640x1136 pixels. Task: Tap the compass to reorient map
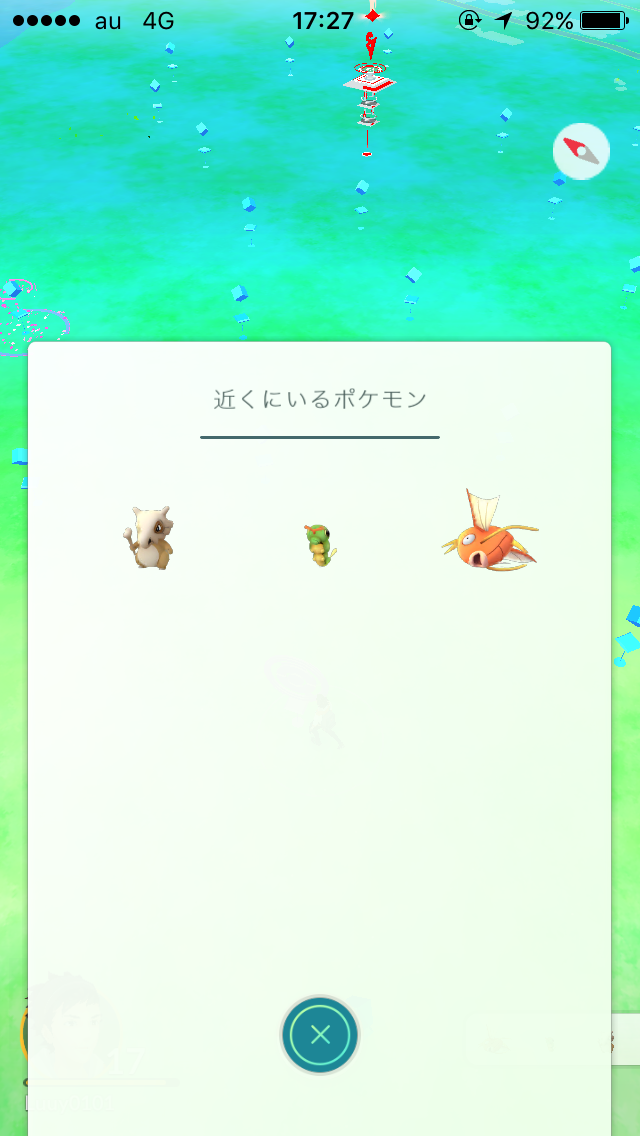point(581,151)
